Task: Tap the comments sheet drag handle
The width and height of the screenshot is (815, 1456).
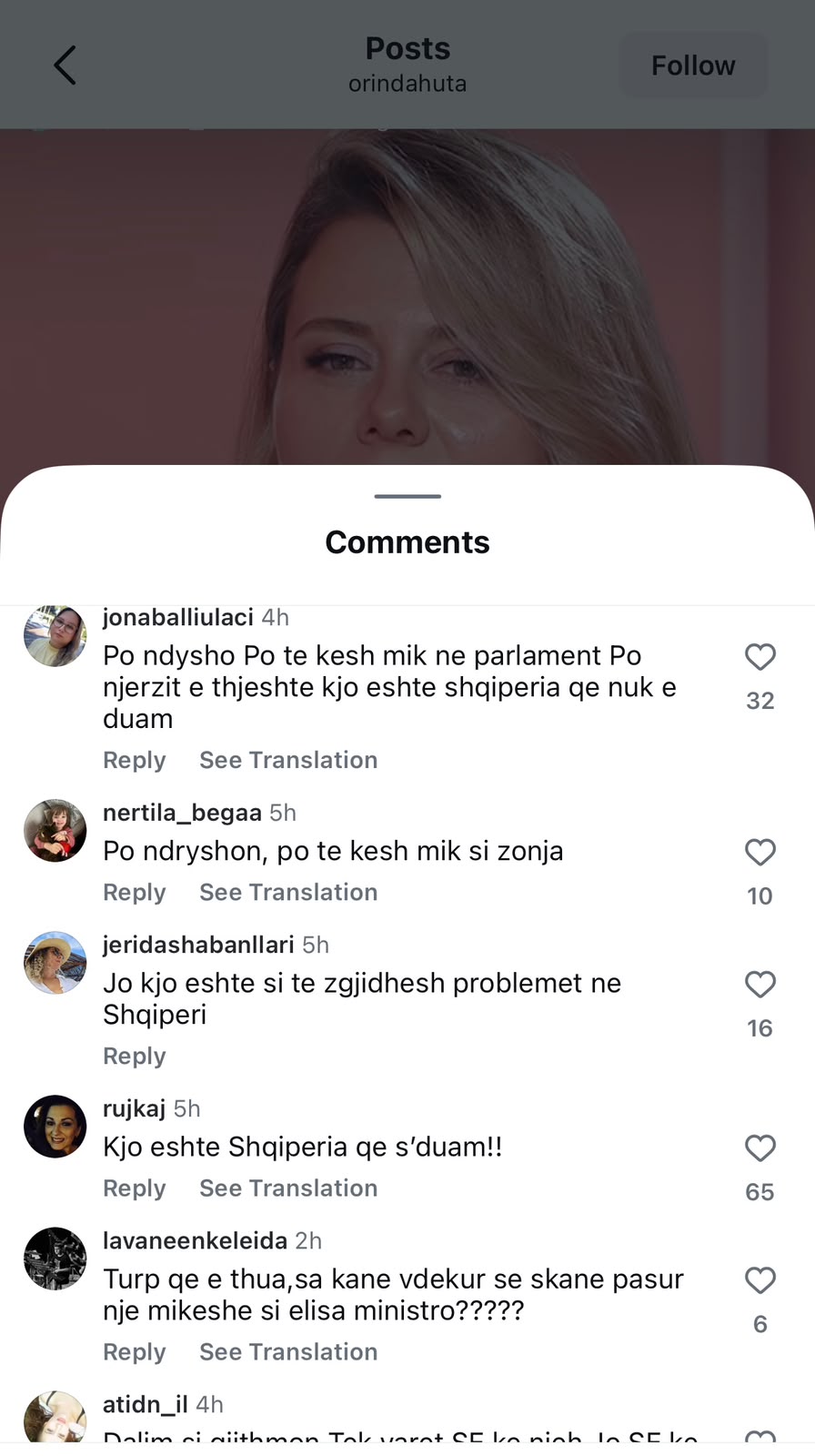Action: pos(407,496)
